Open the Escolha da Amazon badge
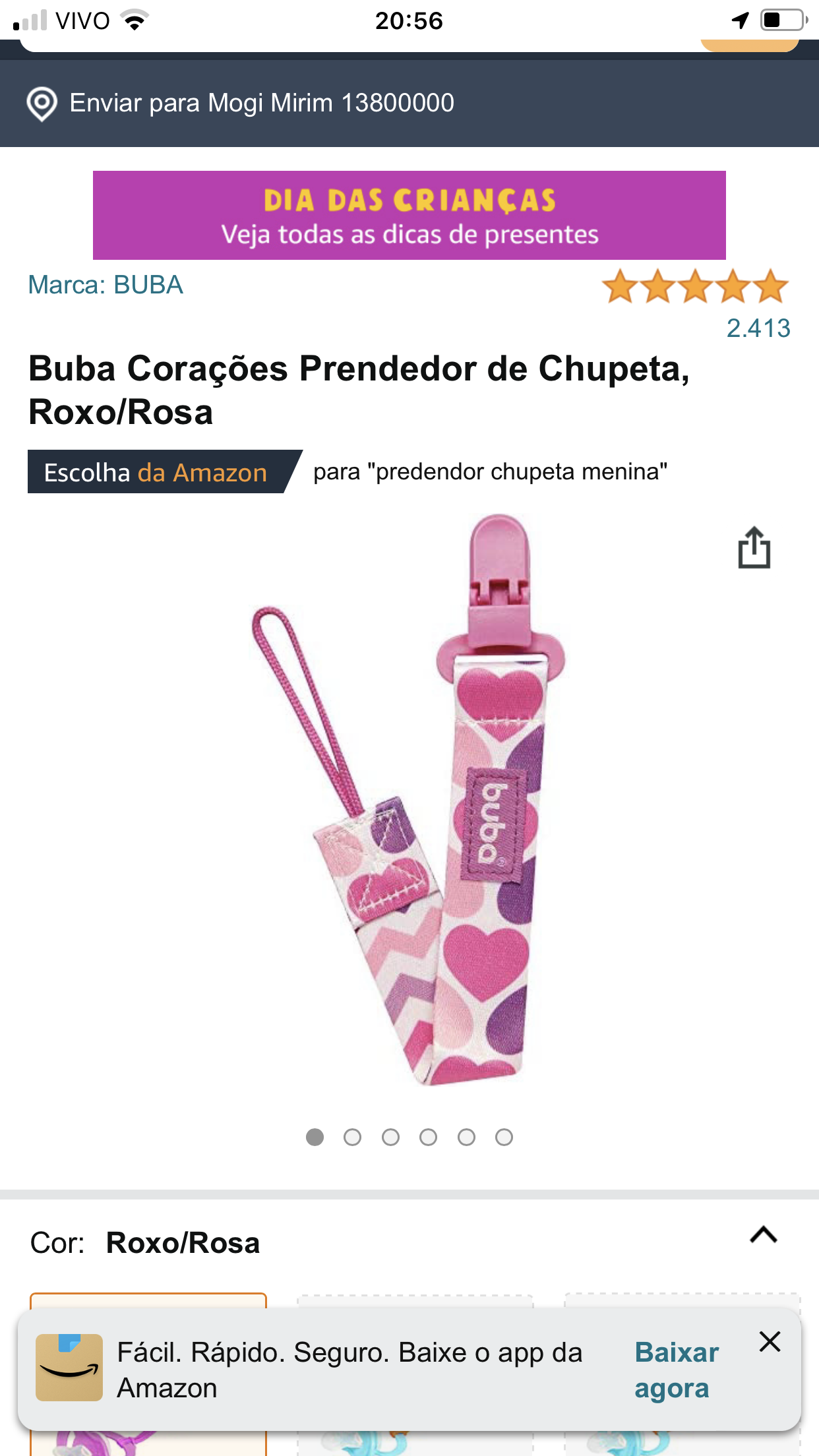 (x=156, y=472)
